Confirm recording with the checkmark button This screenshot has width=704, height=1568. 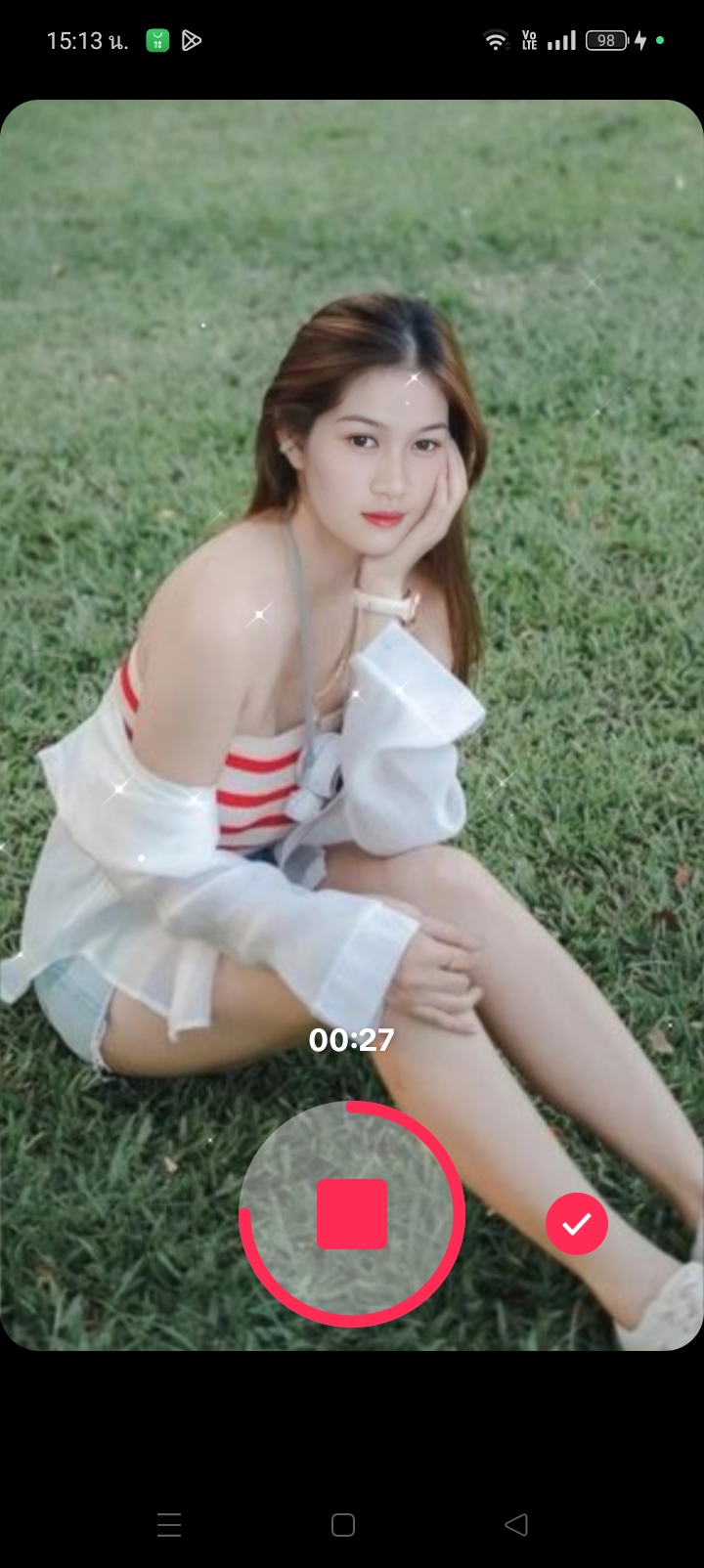(x=577, y=1224)
